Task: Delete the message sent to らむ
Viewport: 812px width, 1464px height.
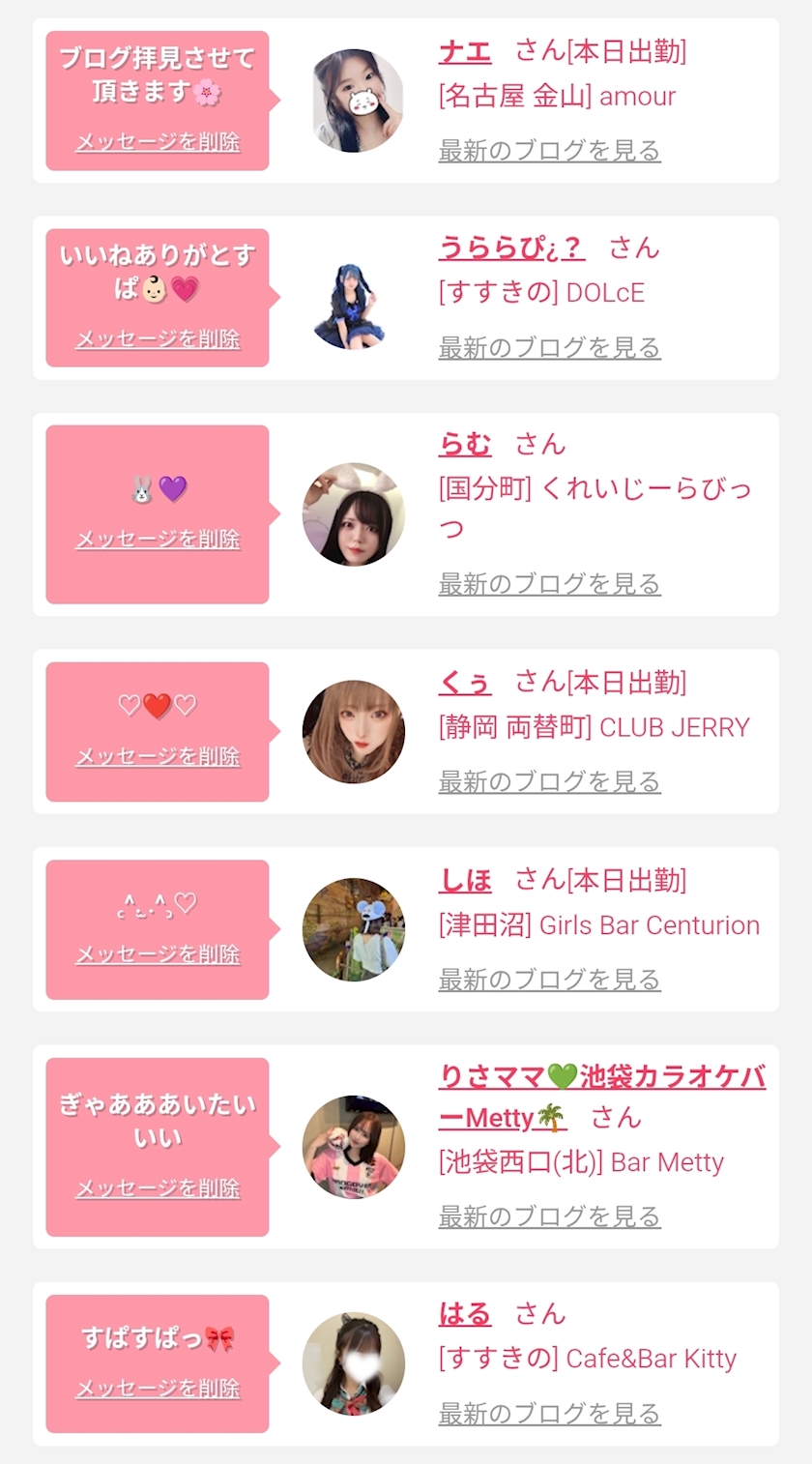Action: [x=158, y=539]
